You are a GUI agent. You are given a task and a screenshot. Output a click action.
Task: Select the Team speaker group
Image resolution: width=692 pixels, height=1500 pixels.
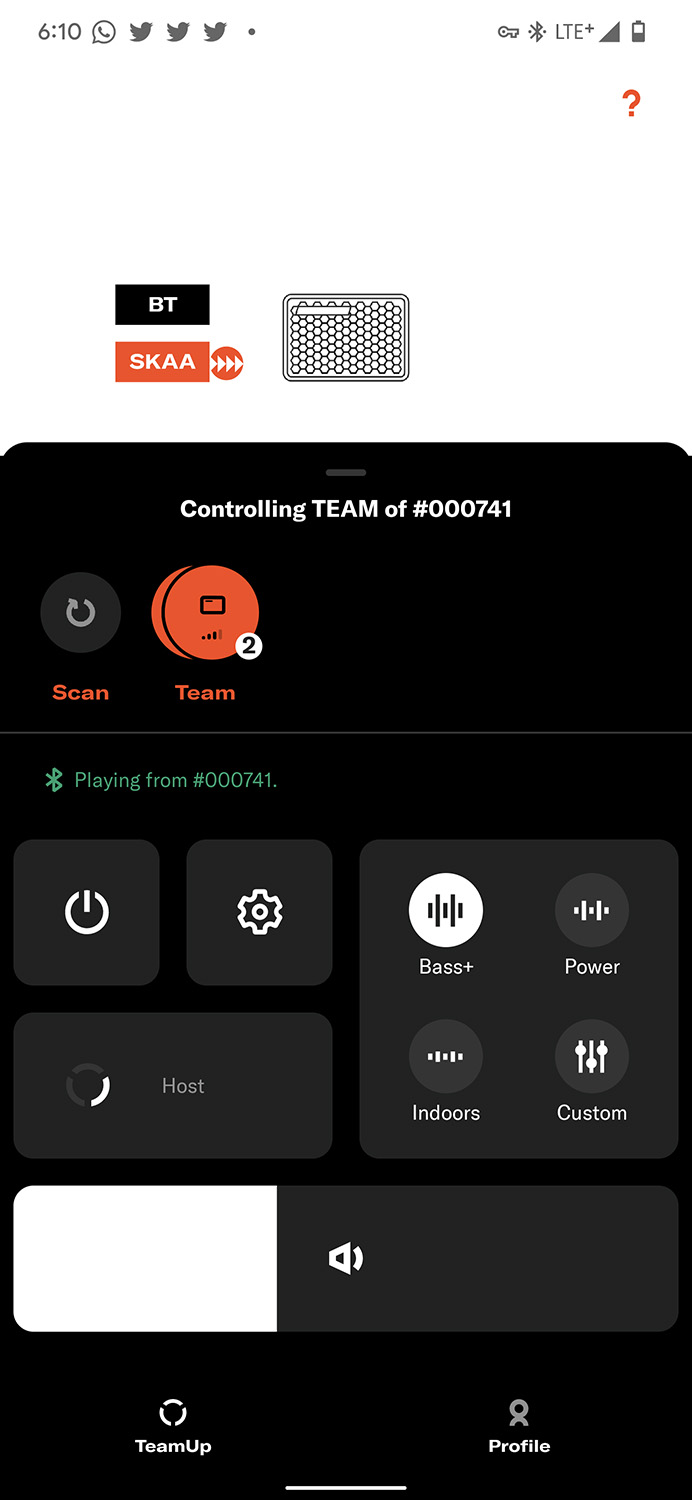point(206,612)
